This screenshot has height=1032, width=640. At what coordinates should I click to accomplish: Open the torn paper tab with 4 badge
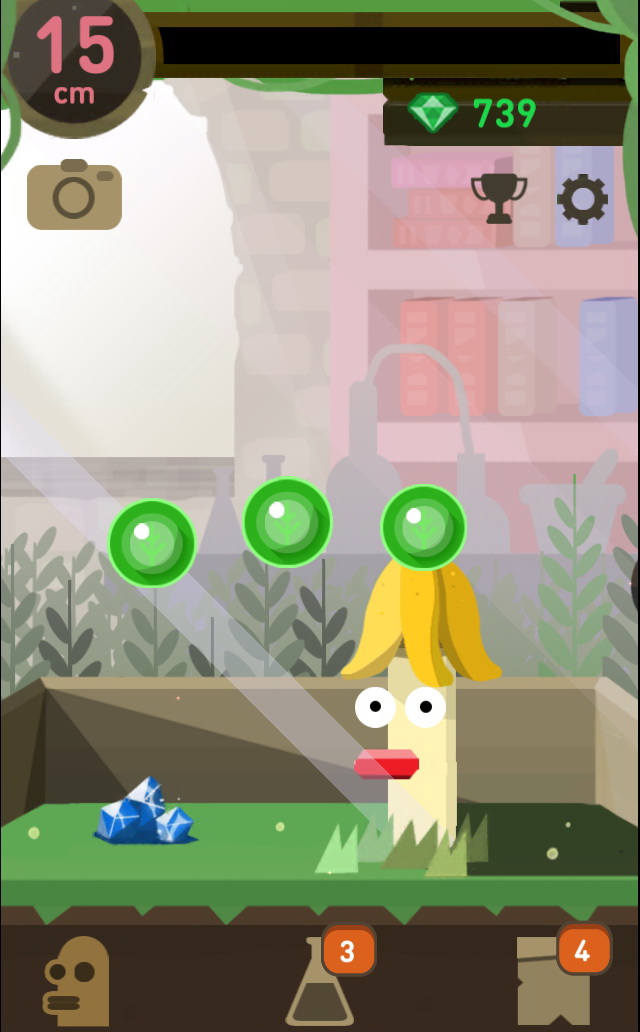click(556, 980)
